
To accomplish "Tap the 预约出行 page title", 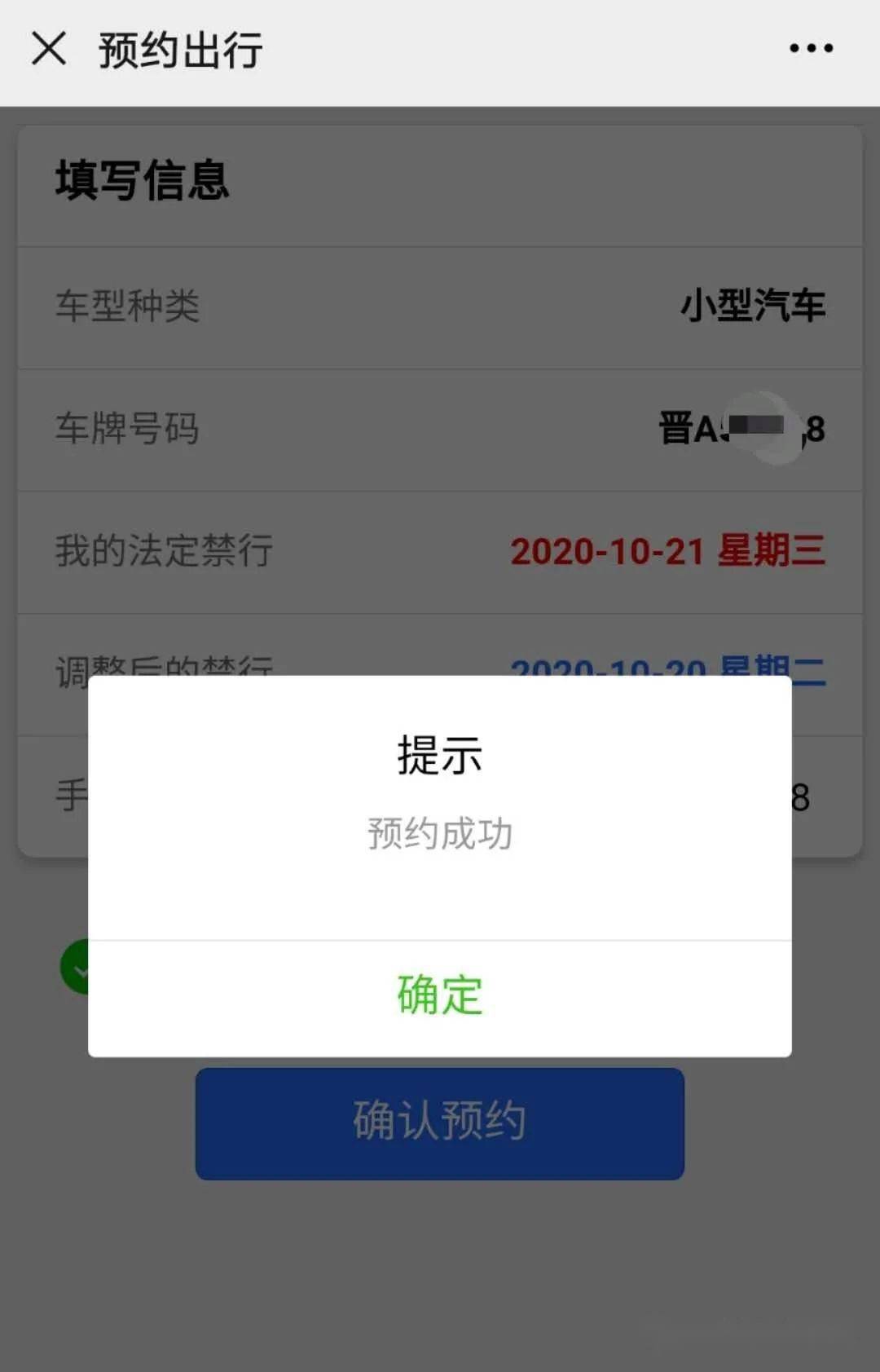I will pyautogui.click(x=179, y=49).
